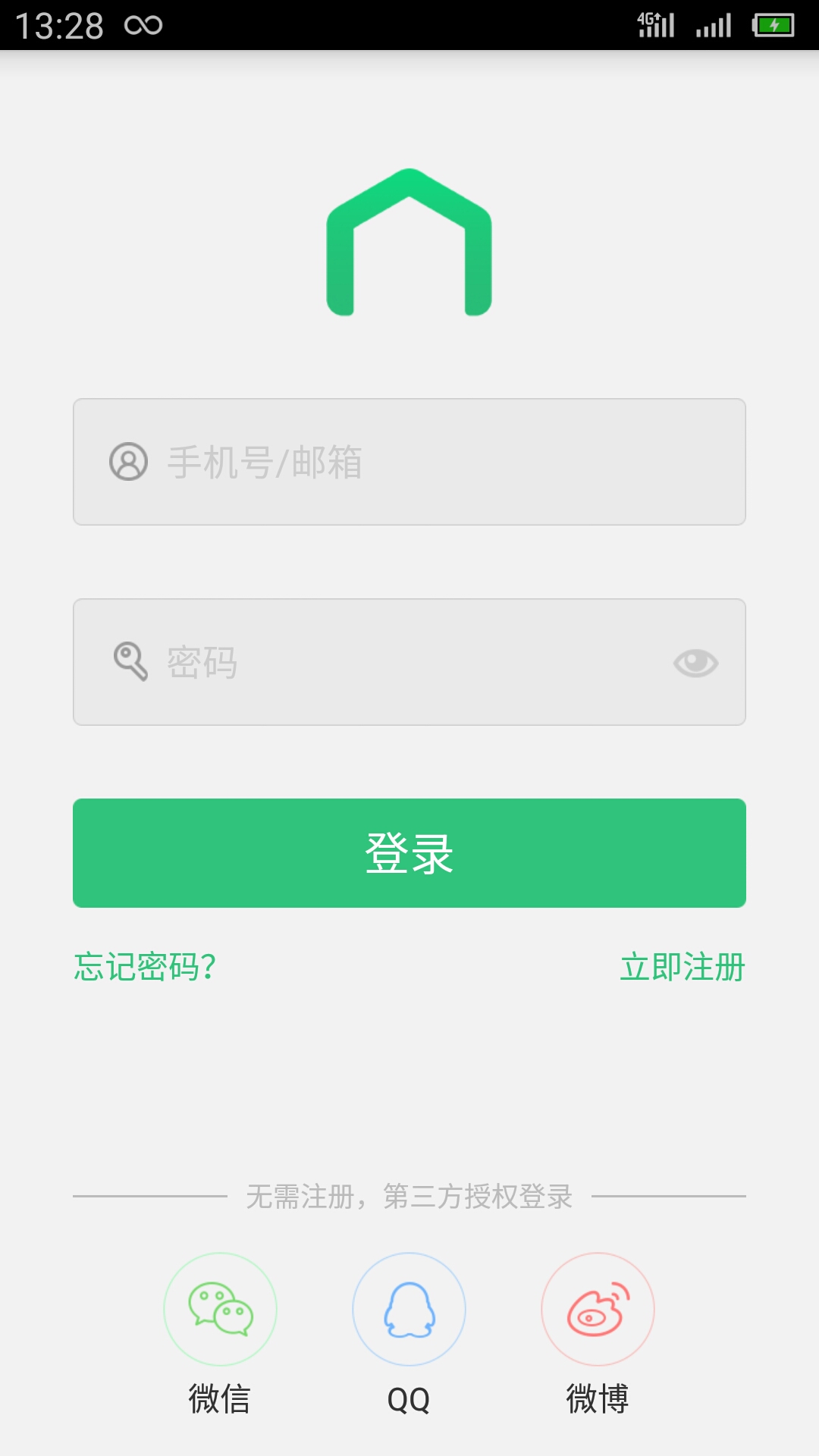Viewport: 819px width, 1456px height.
Task: Tap the Wi-Fi signal bars in status bar
Action: [711, 24]
